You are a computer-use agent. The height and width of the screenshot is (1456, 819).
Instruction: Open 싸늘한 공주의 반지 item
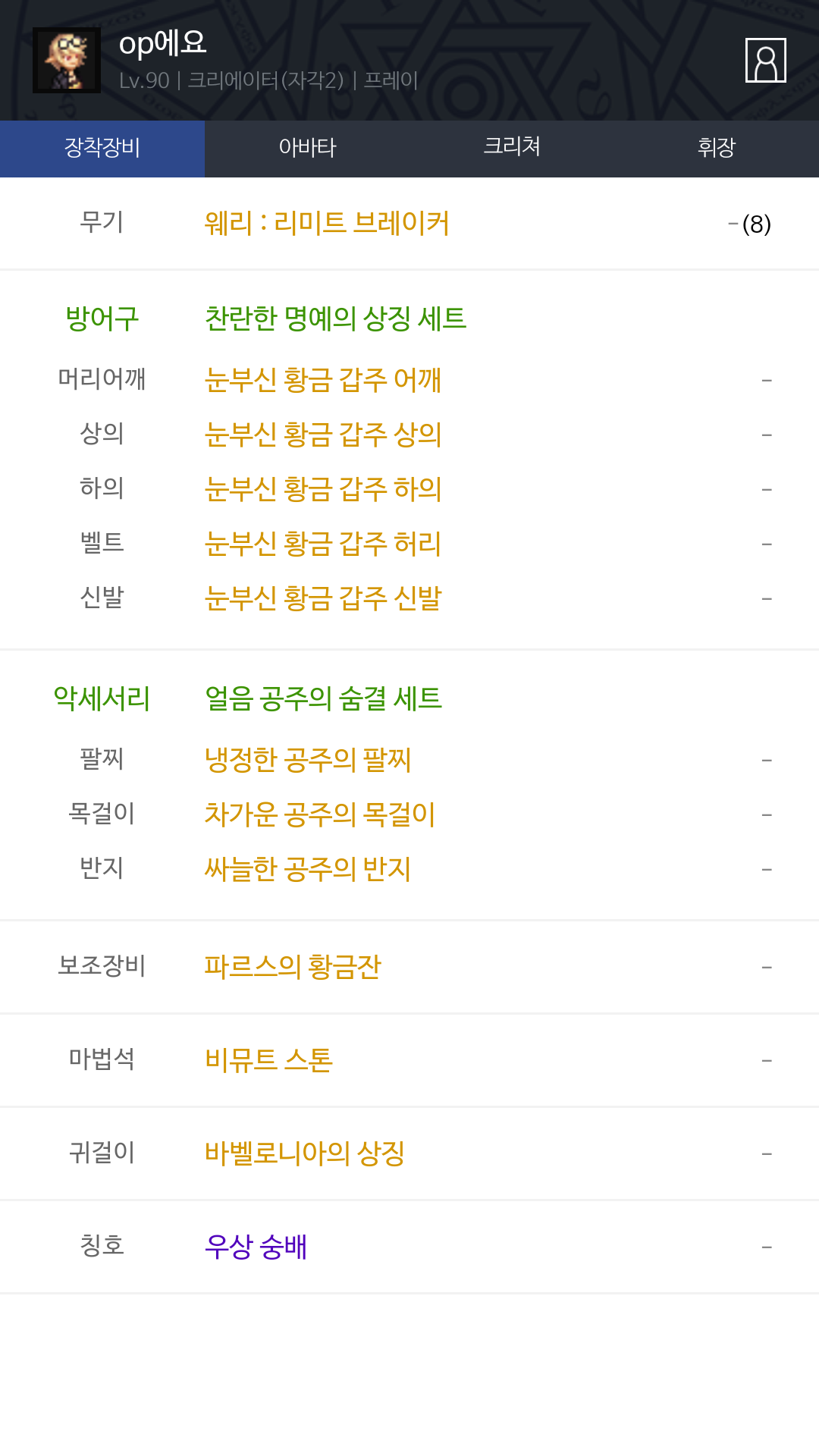pyautogui.click(x=308, y=869)
